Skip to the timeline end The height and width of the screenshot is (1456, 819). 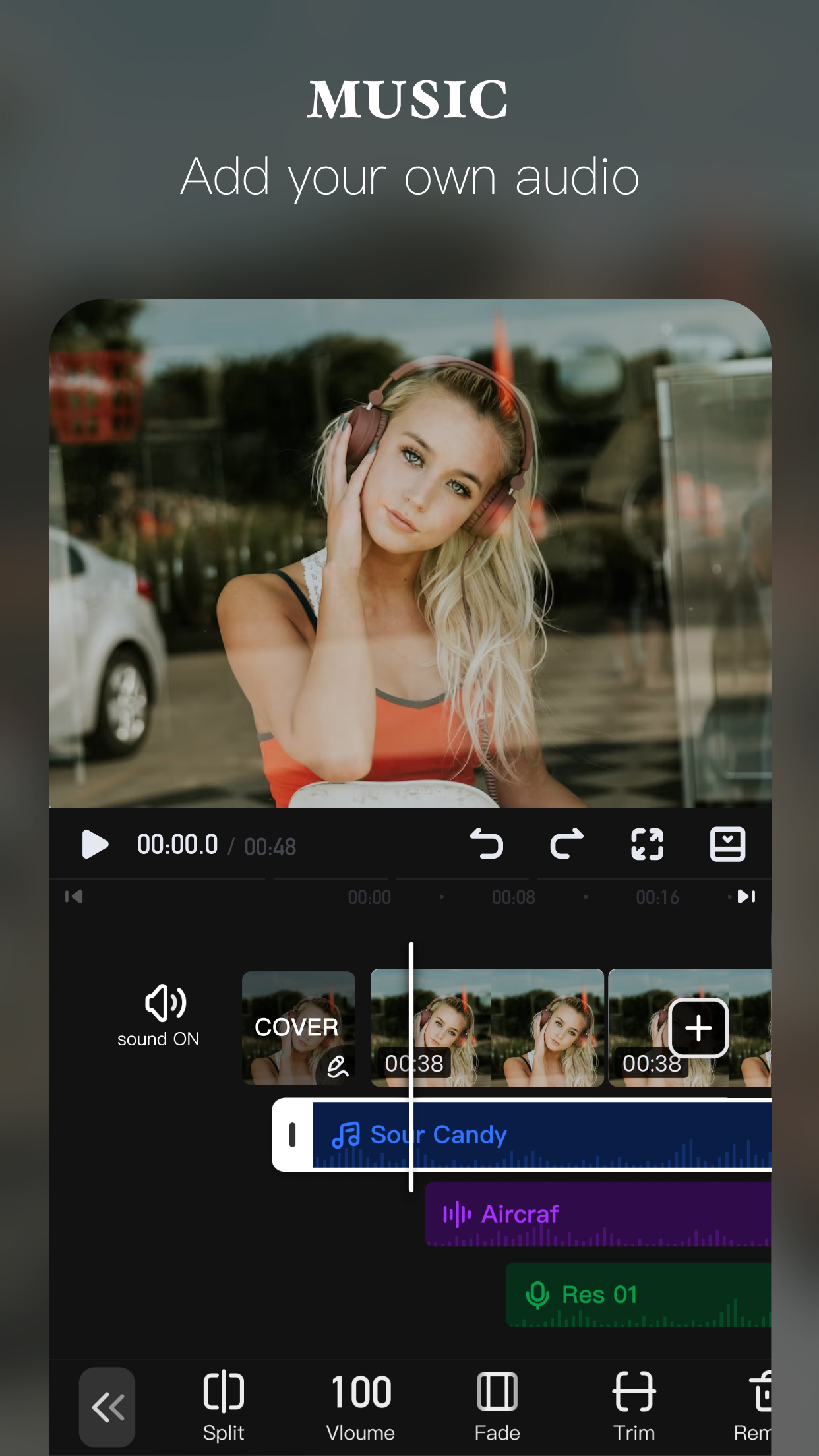745,896
